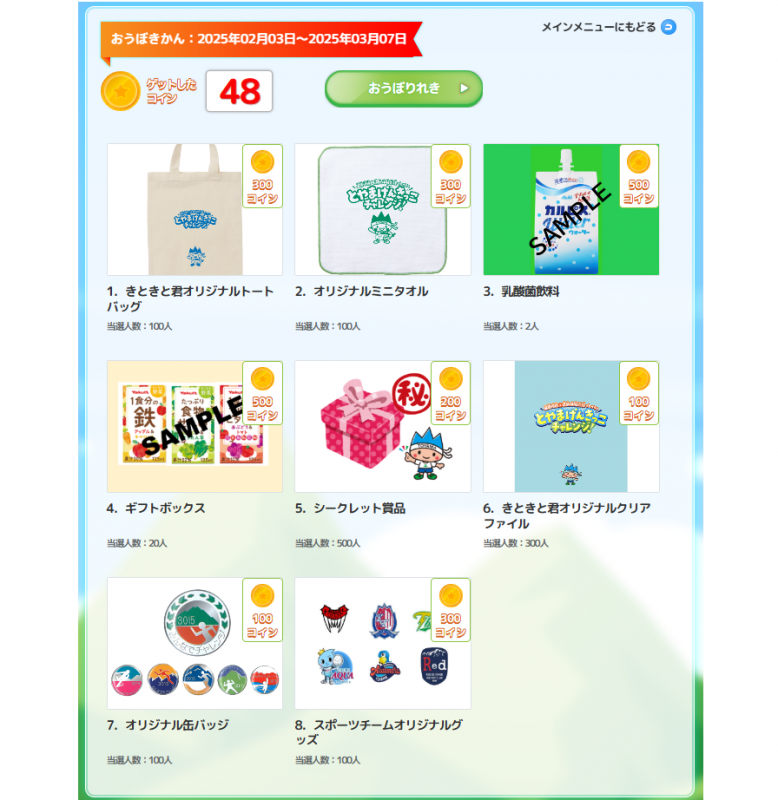778x800 pixels.
Task: Return to main menu via メインメニューにもどる
Action: tap(608, 27)
